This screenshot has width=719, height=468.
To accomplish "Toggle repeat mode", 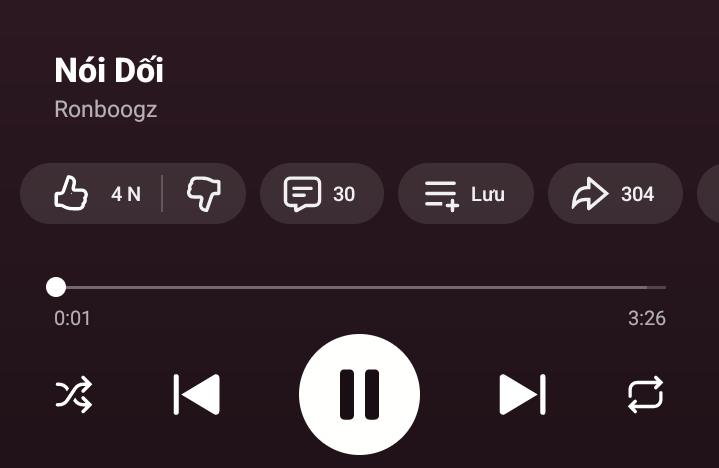I will point(645,394).
